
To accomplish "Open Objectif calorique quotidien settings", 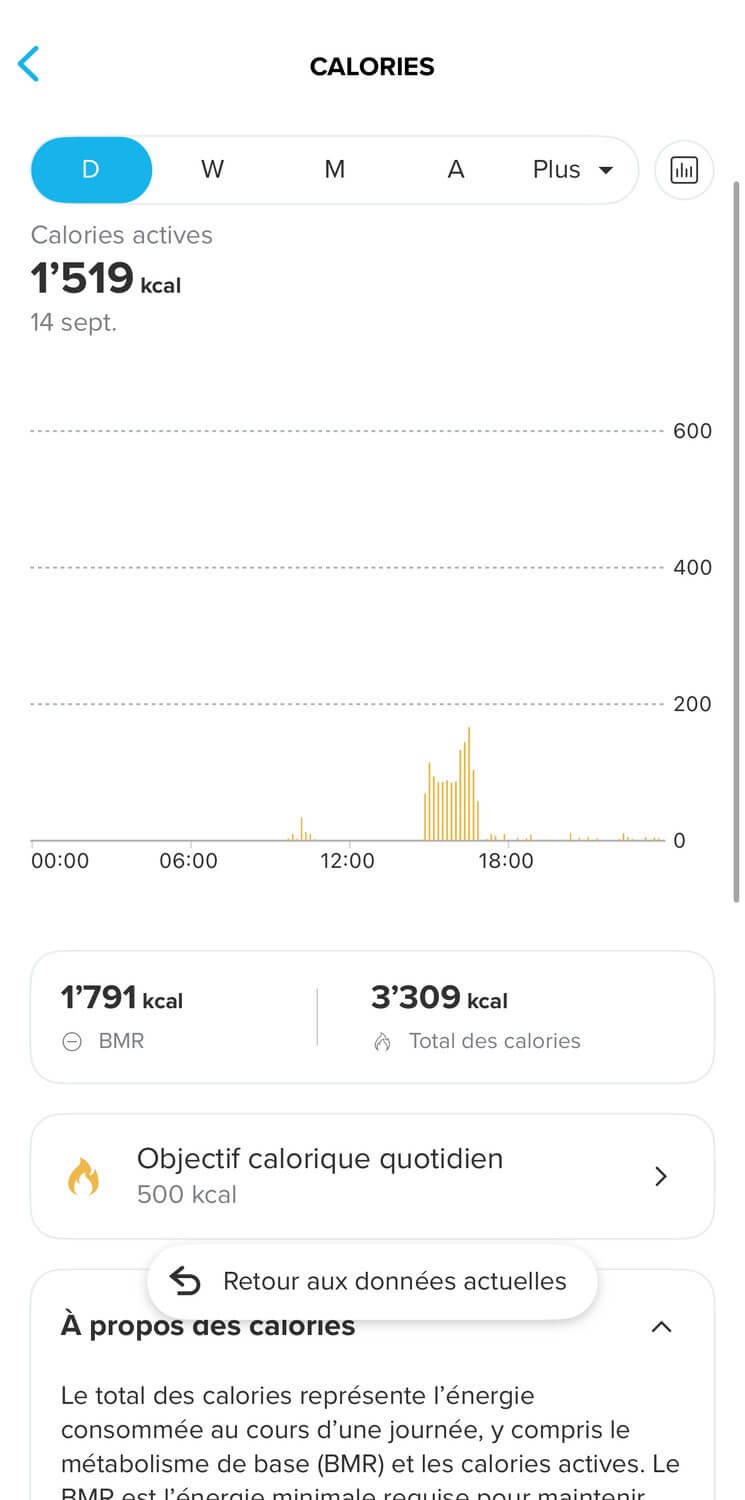I will click(x=372, y=1176).
